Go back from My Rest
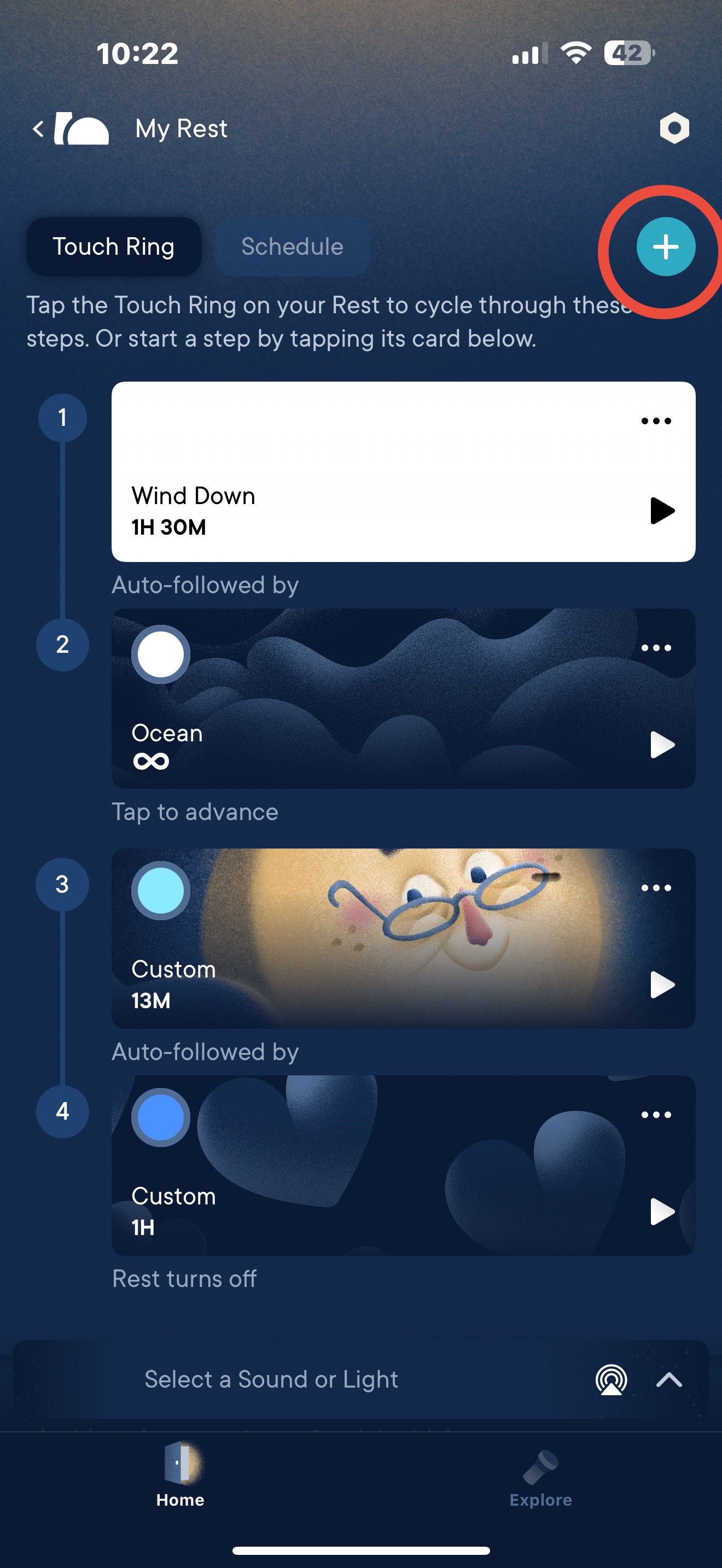 click(38, 128)
